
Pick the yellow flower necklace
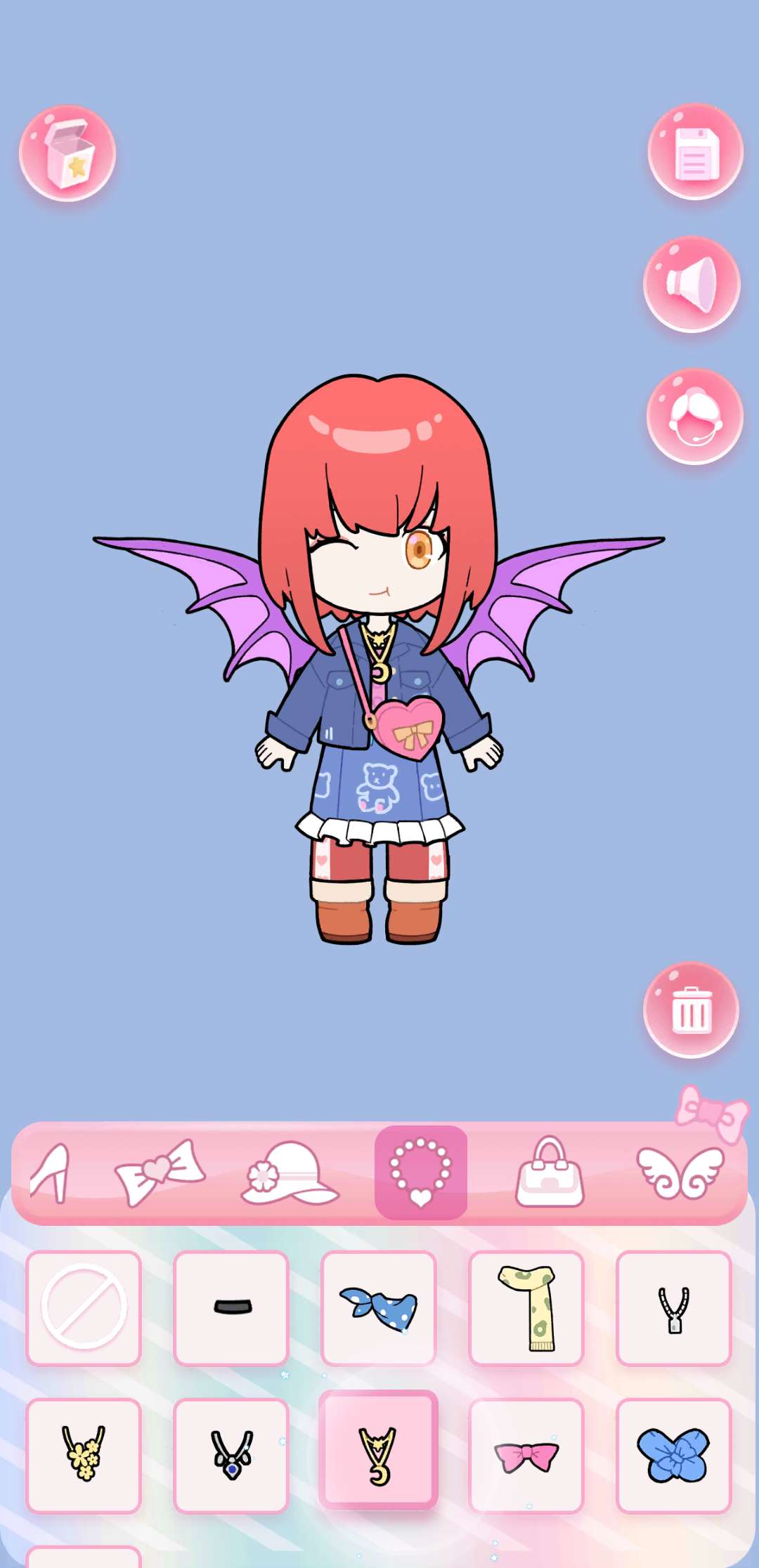click(84, 1455)
